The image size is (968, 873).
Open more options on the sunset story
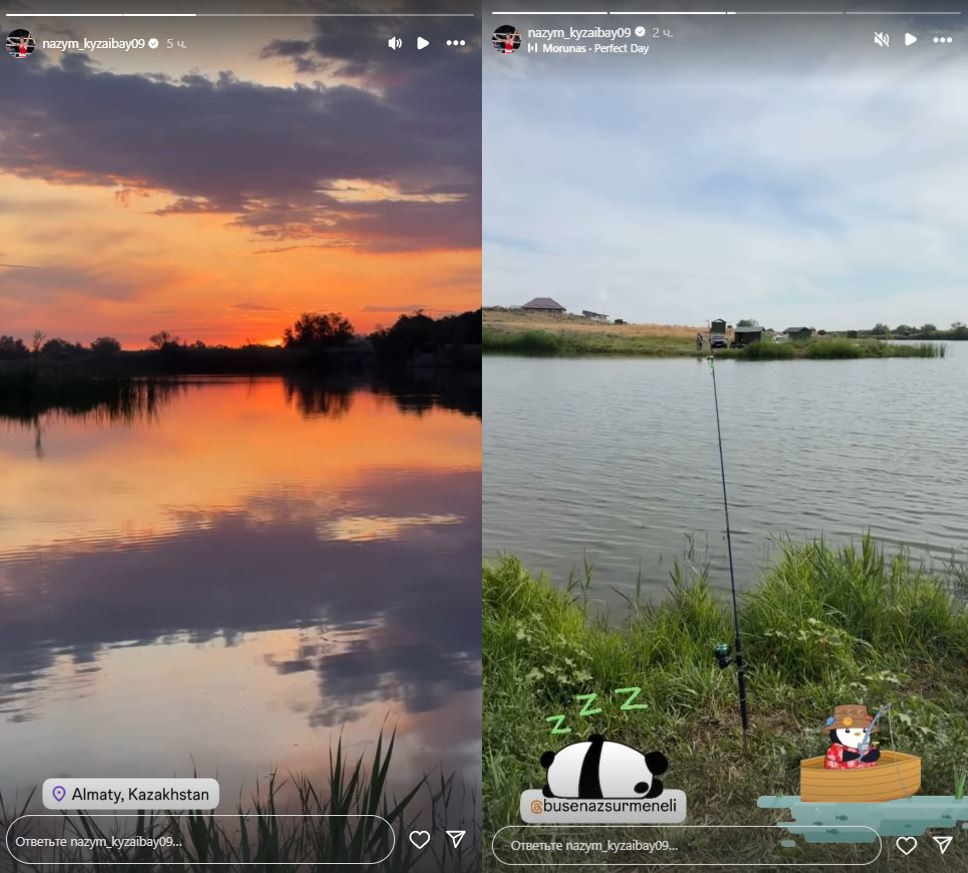point(456,43)
